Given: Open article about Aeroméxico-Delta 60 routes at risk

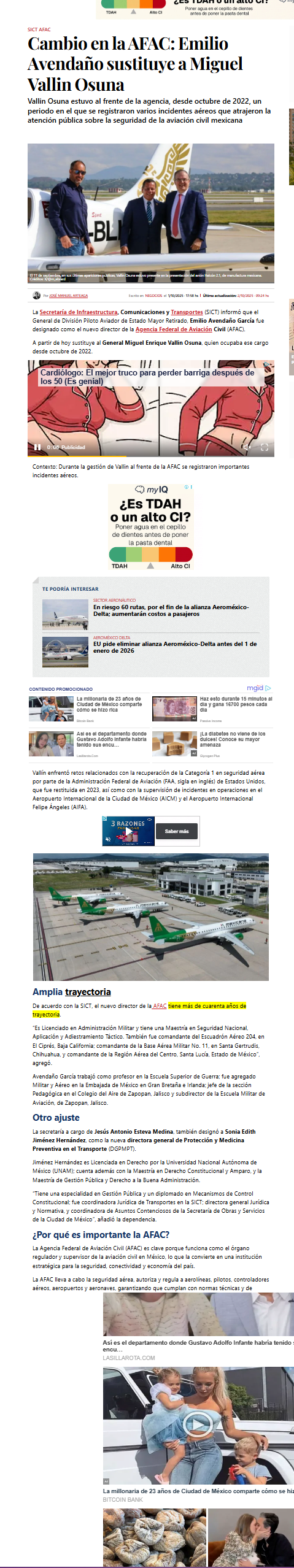Looking at the screenshot, I should (171, 610).
